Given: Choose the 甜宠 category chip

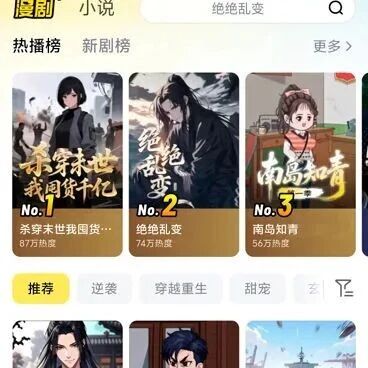Looking at the screenshot, I should [x=257, y=288].
